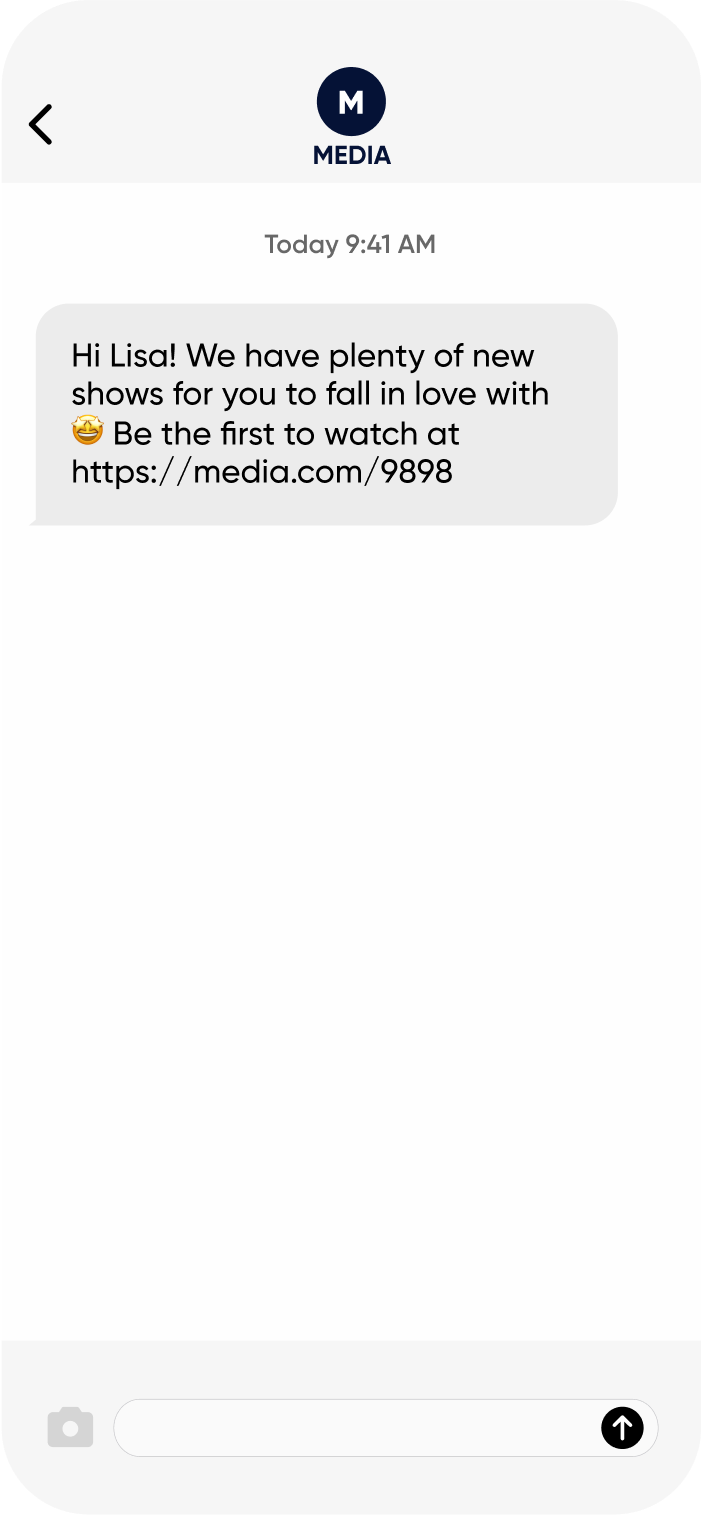Go back to the conversations list
Screen dimensions: 701x1515
pyautogui.click(x=41, y=125)
